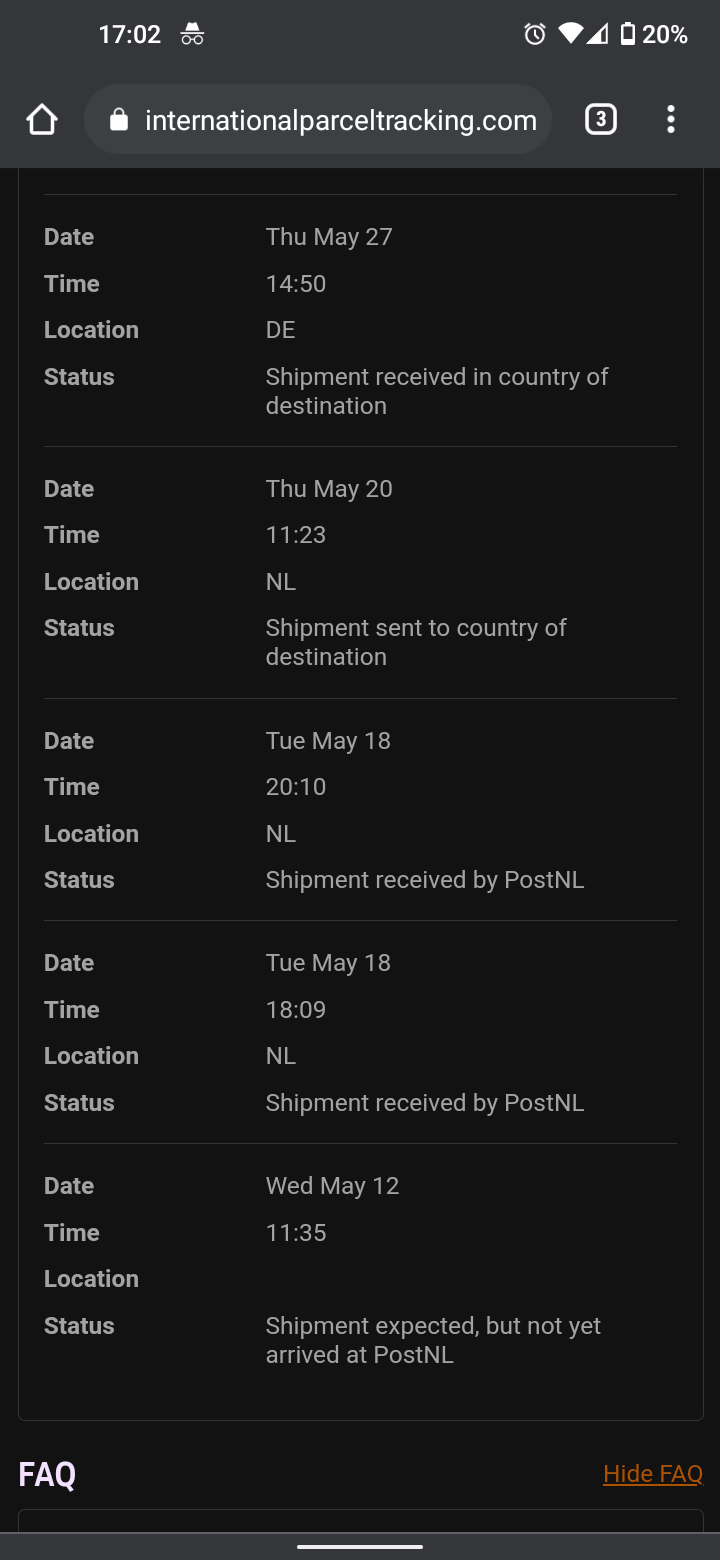Open the tab switcher showing 3 tabs
The width and height of the screenshot is (720, 1560).
pyautogui.click(x=600, y=120)
